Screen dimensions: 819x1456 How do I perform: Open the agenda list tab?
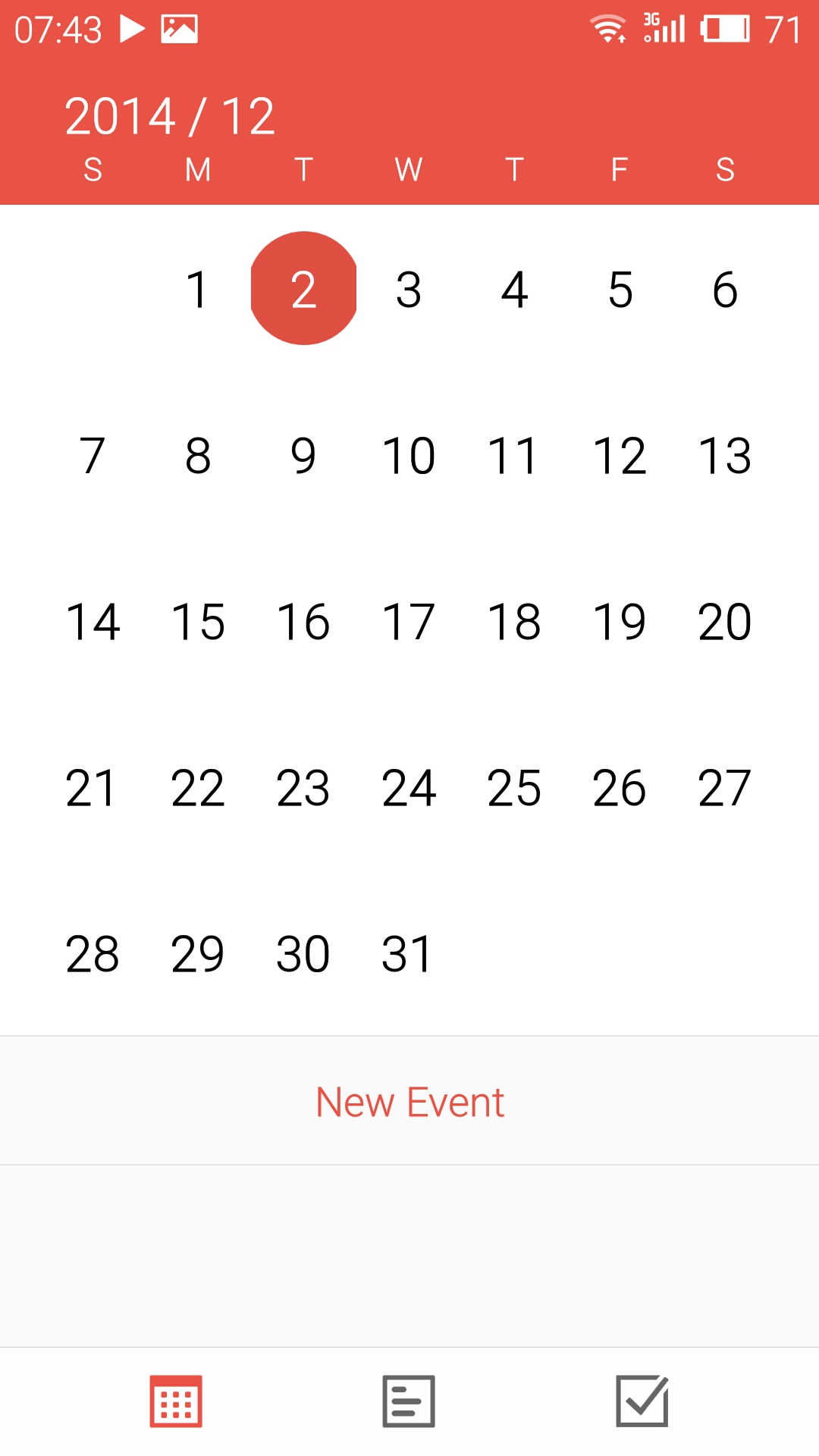tap(409, 1401)
